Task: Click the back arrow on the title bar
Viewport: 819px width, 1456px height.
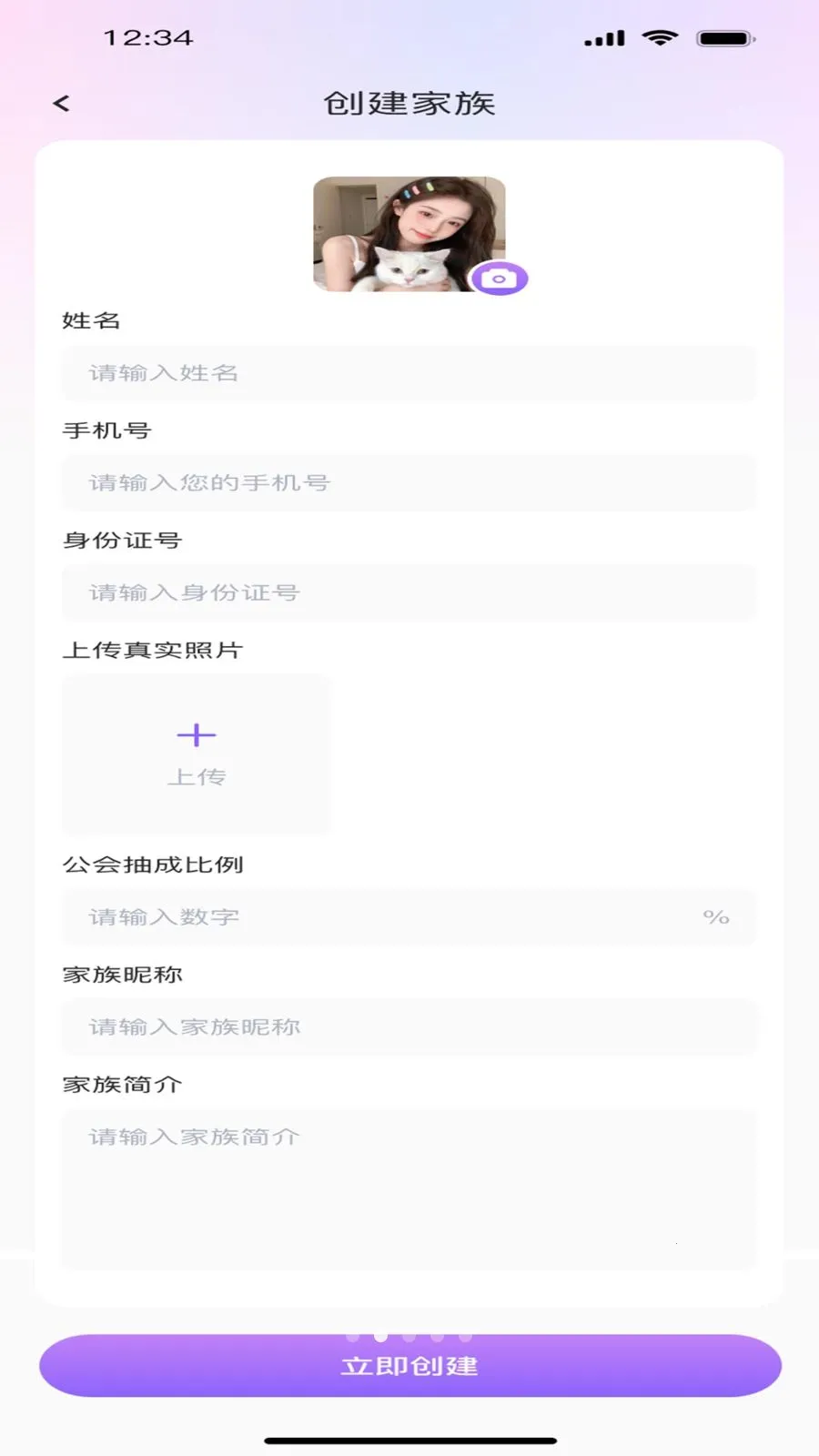Action: click(x=61, y=102)
